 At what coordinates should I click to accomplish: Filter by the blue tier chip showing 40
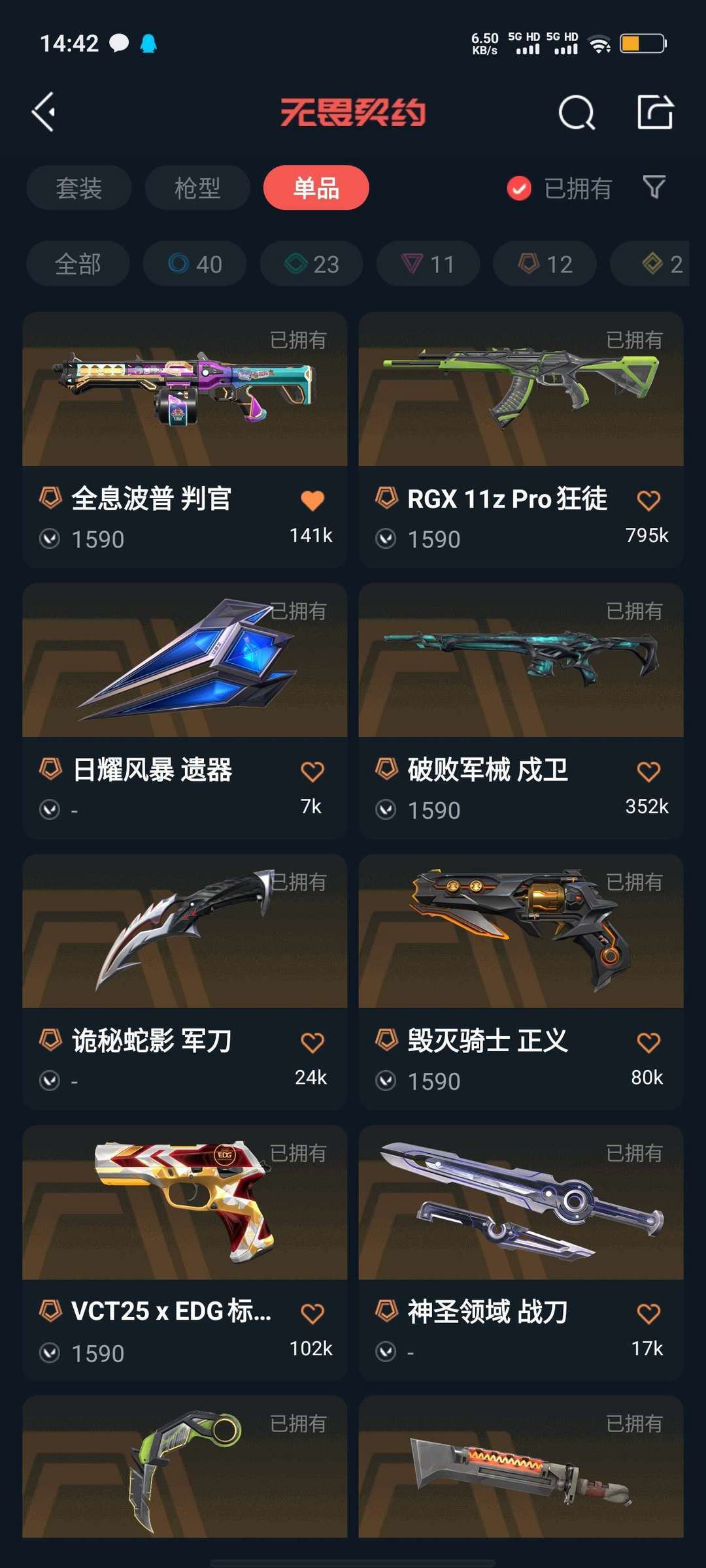click(x=195, y=264)
